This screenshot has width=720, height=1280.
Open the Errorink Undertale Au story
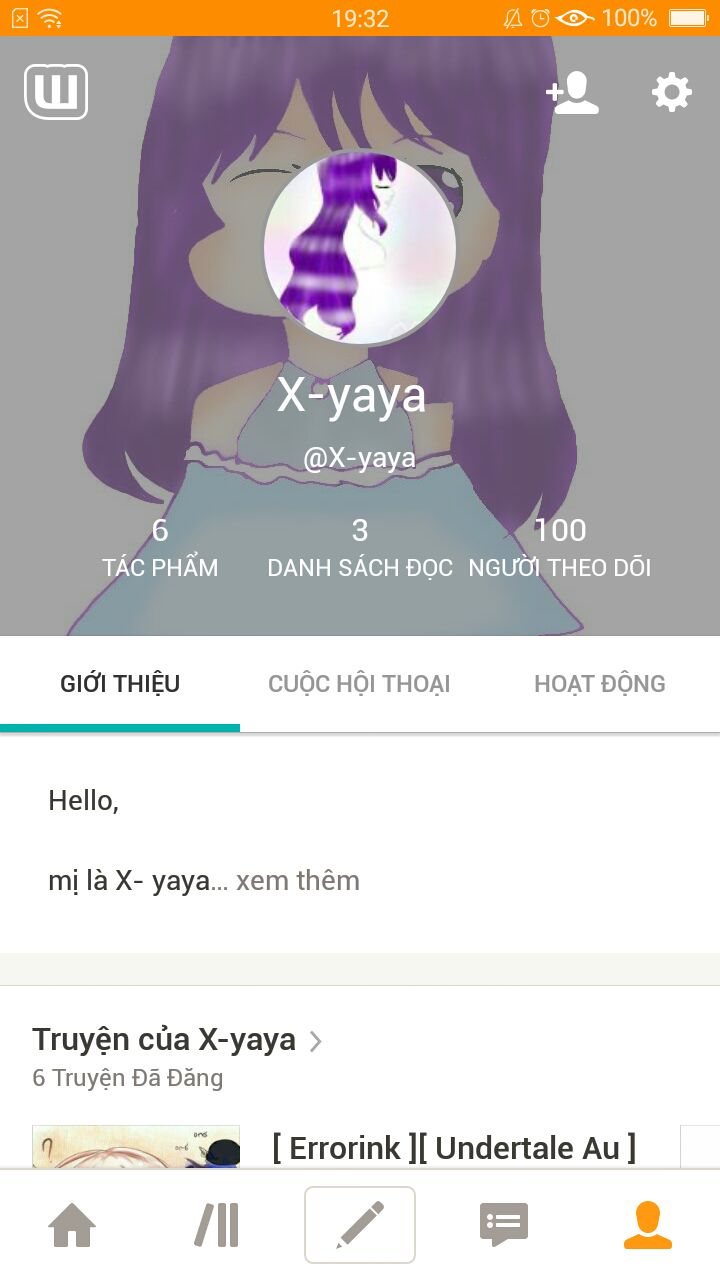click(x=454, y=1148)
